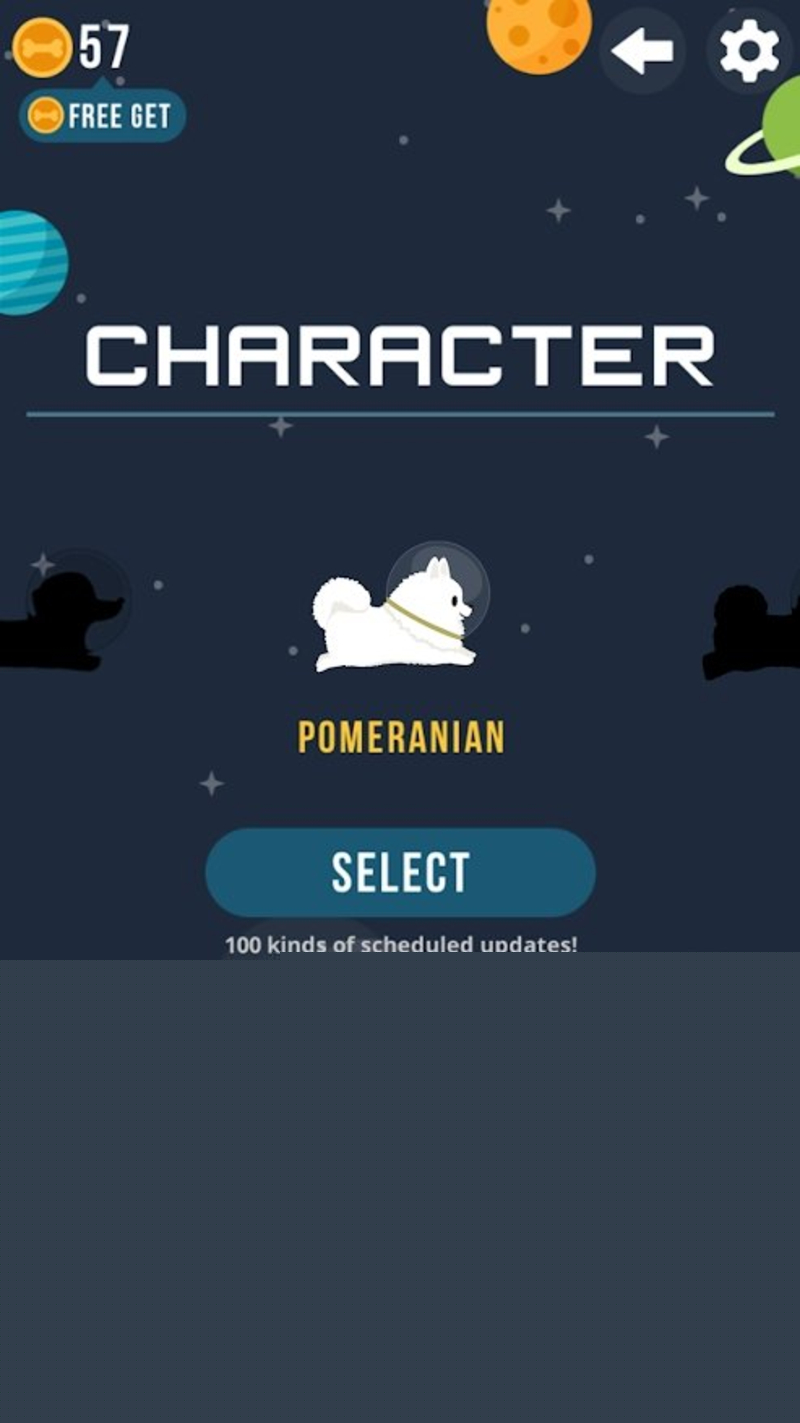Go back using the arrow icon

642,50
